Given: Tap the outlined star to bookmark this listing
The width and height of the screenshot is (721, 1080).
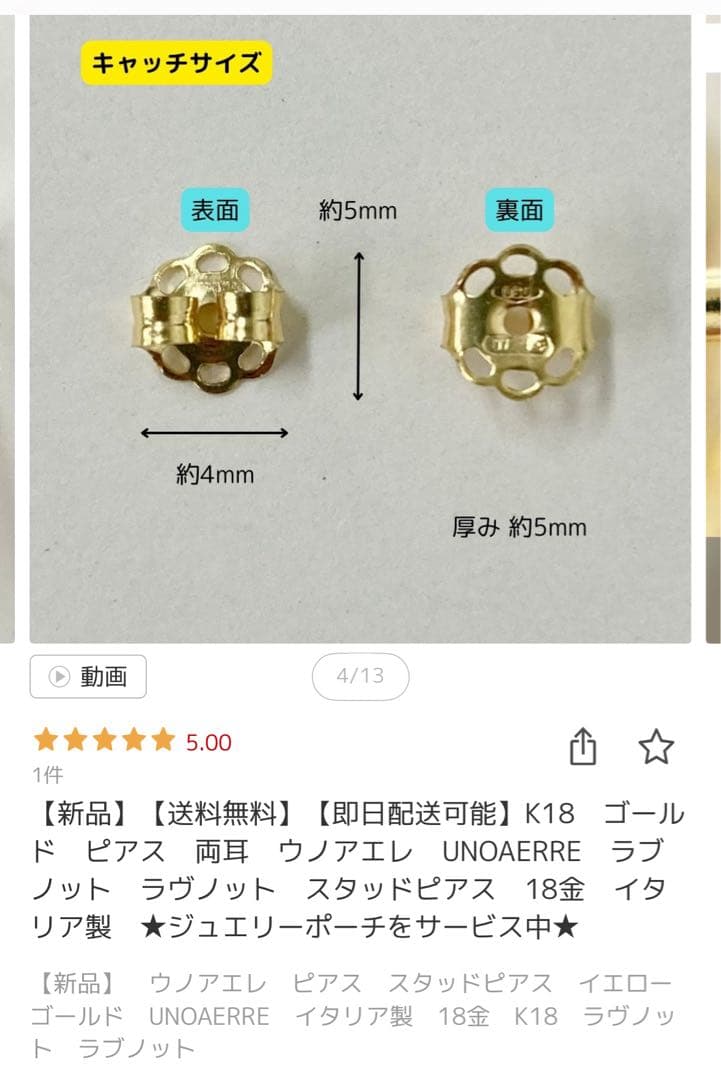Looking at the screenshot, I should pyautogui.click(x=657, y=747).
